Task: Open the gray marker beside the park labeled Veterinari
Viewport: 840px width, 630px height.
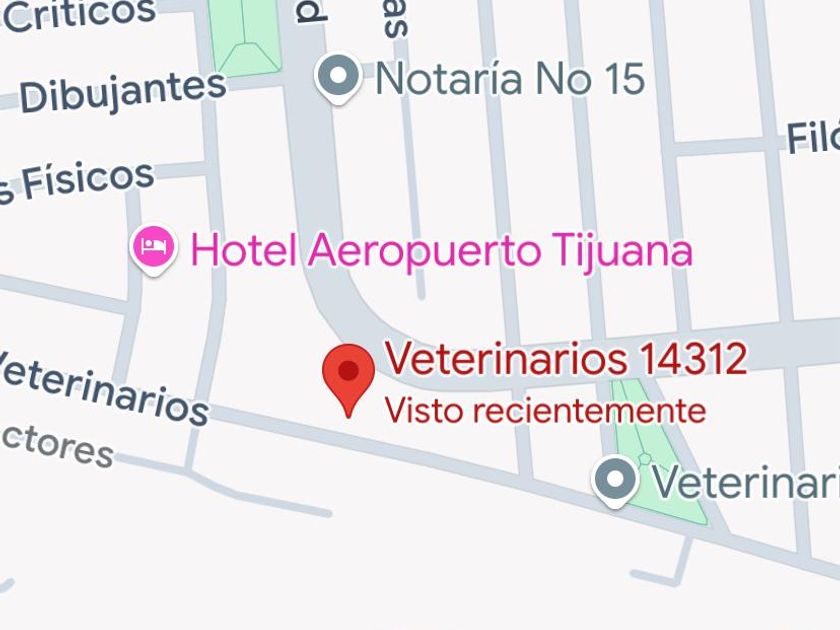Action: click(x=615, y=481)
